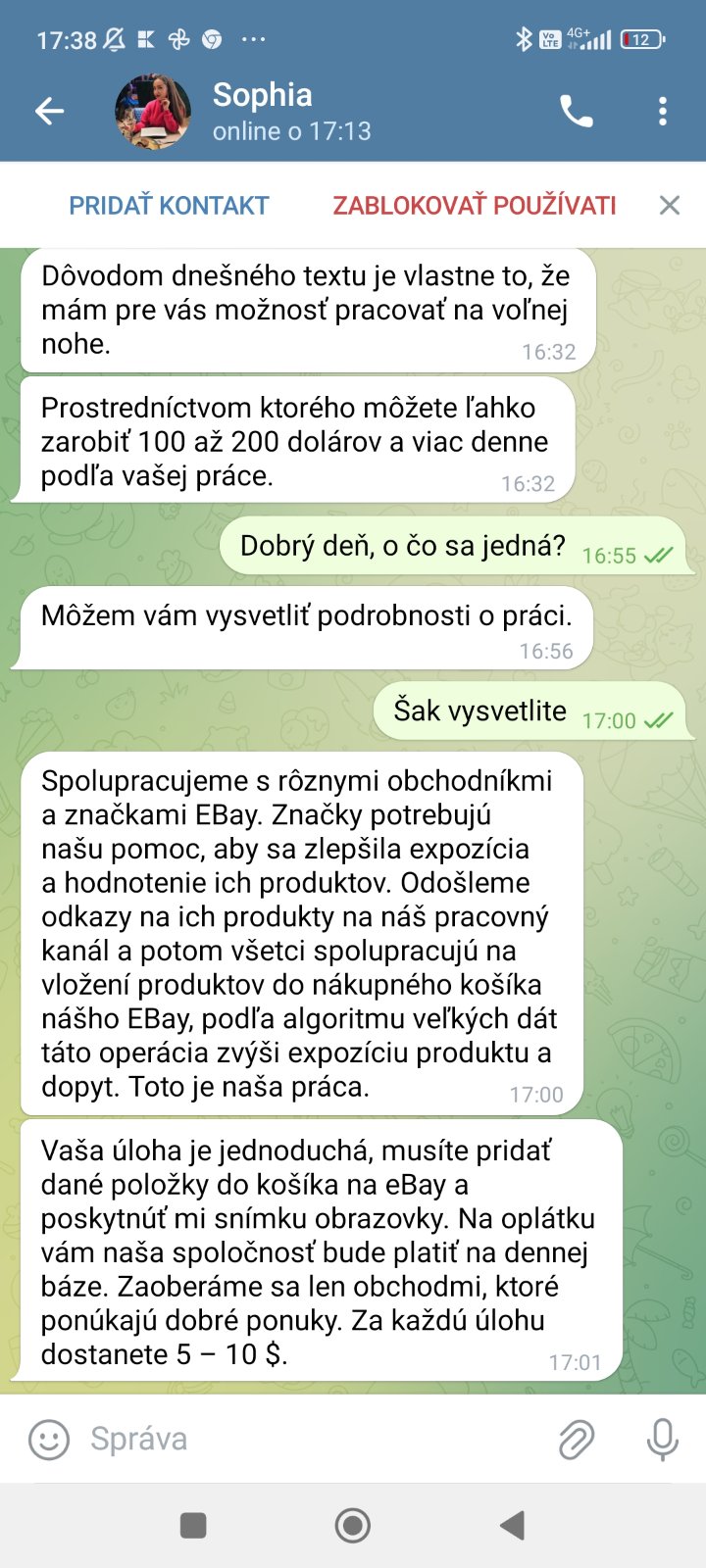Open the three-dot overflow menu
706x1568 pixels.
(663, 112)
